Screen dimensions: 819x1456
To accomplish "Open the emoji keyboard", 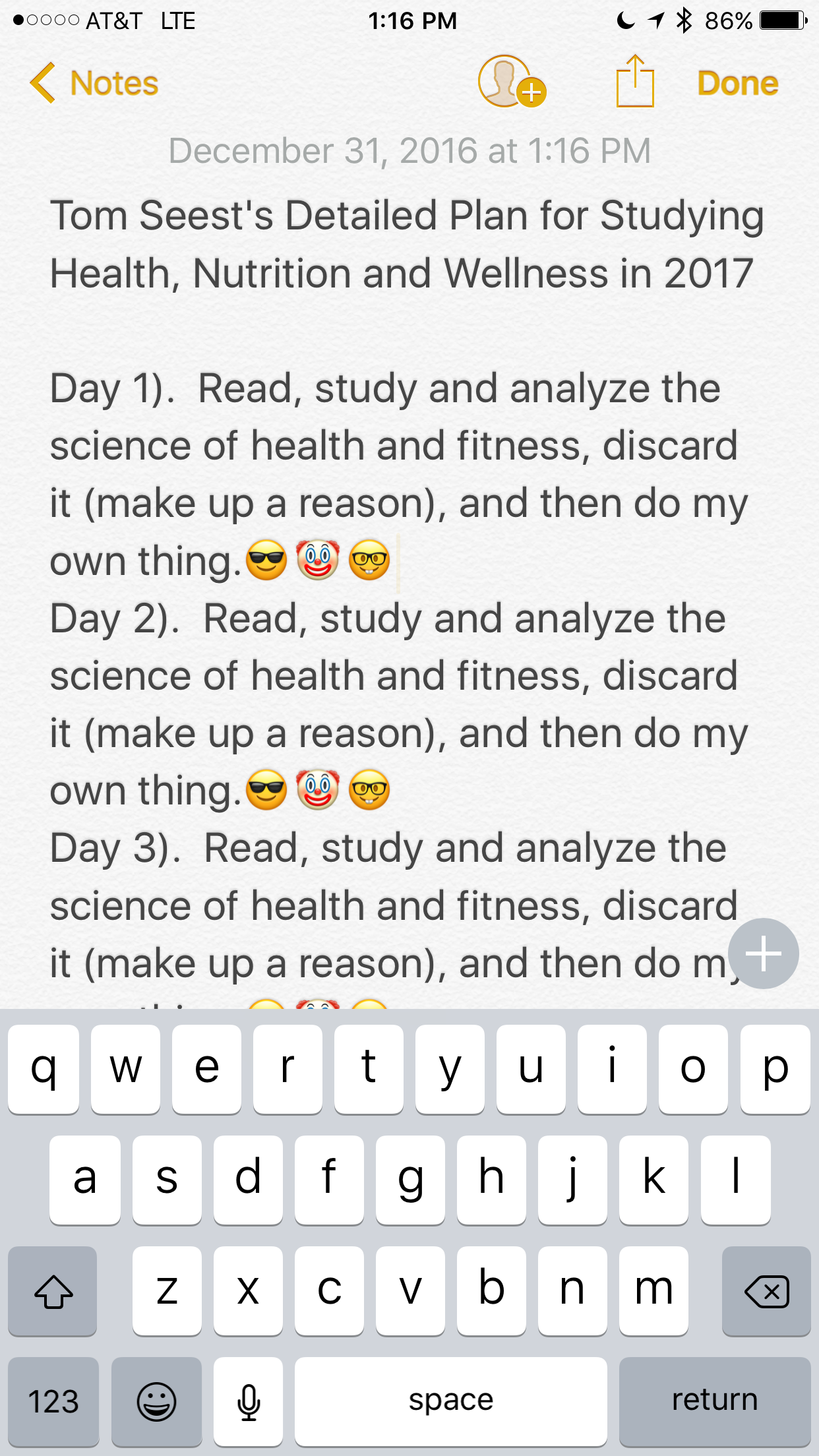I will click(156, 1401).
